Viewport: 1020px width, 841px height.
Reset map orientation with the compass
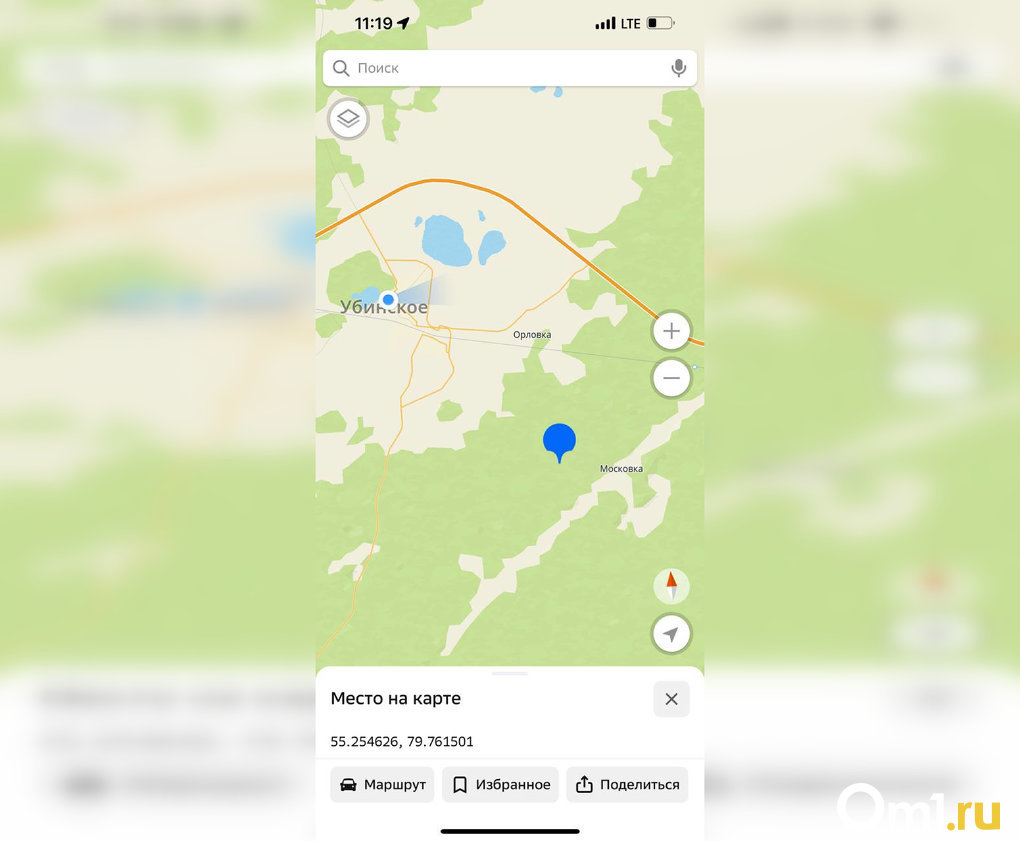point(671,585)
